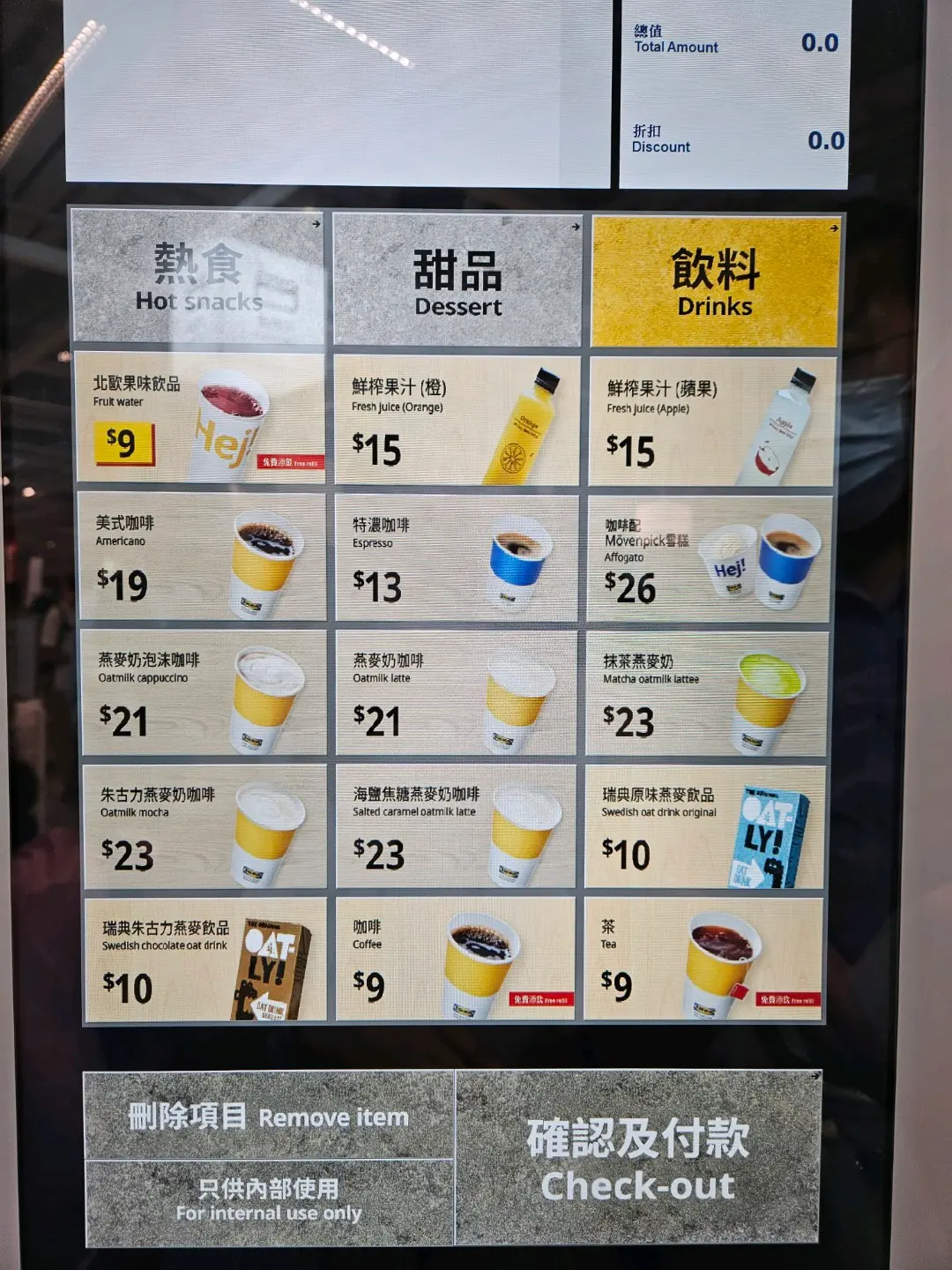Pick the Mövenpick Affogato
Viewport: 952px width, 1270px height.
tap(708, 559)
